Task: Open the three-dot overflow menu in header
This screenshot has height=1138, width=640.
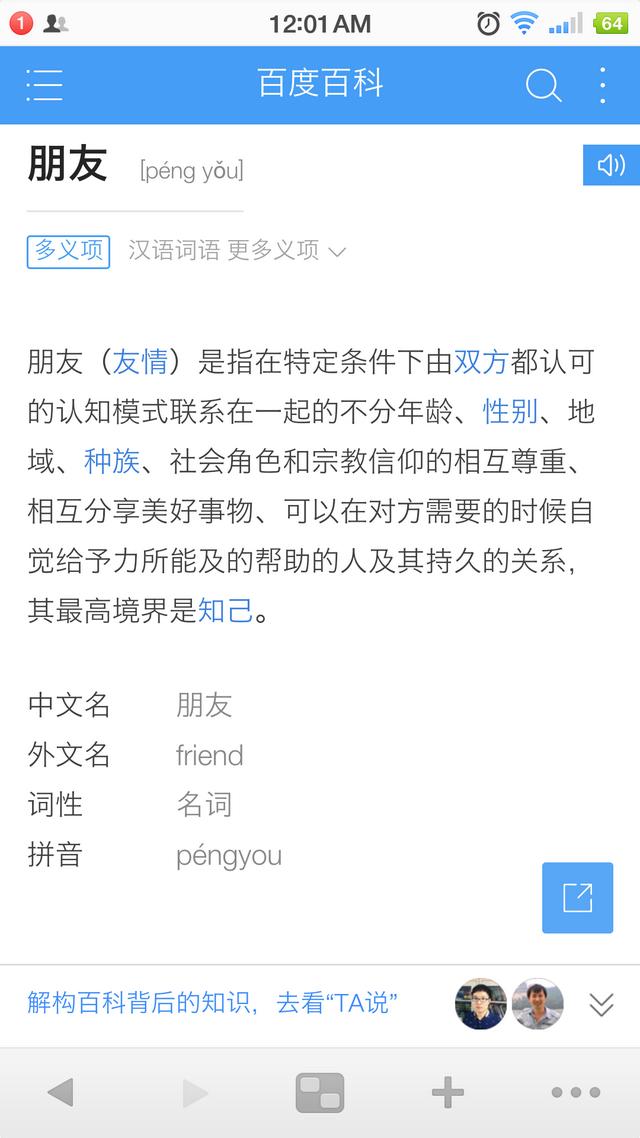Action: (602, 85)
